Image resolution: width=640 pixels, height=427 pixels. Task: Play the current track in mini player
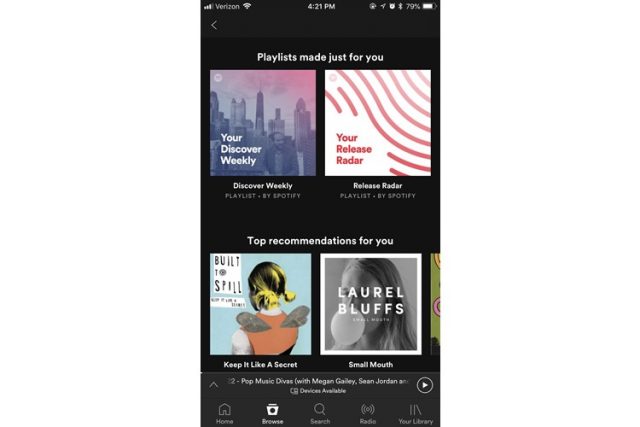[425, 384]
